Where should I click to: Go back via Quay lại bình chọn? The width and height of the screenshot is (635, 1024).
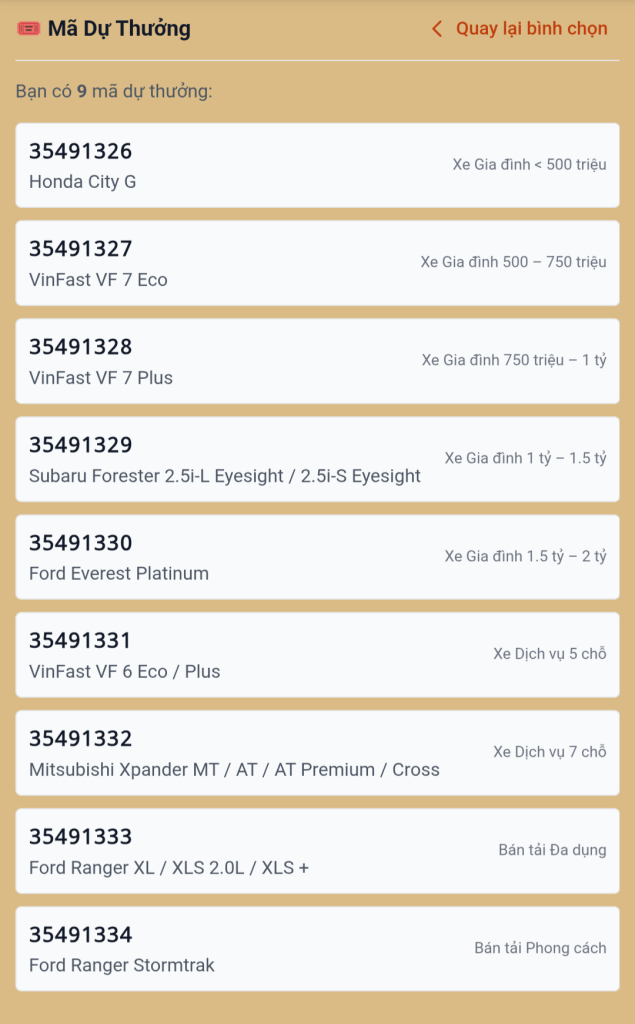520,29
